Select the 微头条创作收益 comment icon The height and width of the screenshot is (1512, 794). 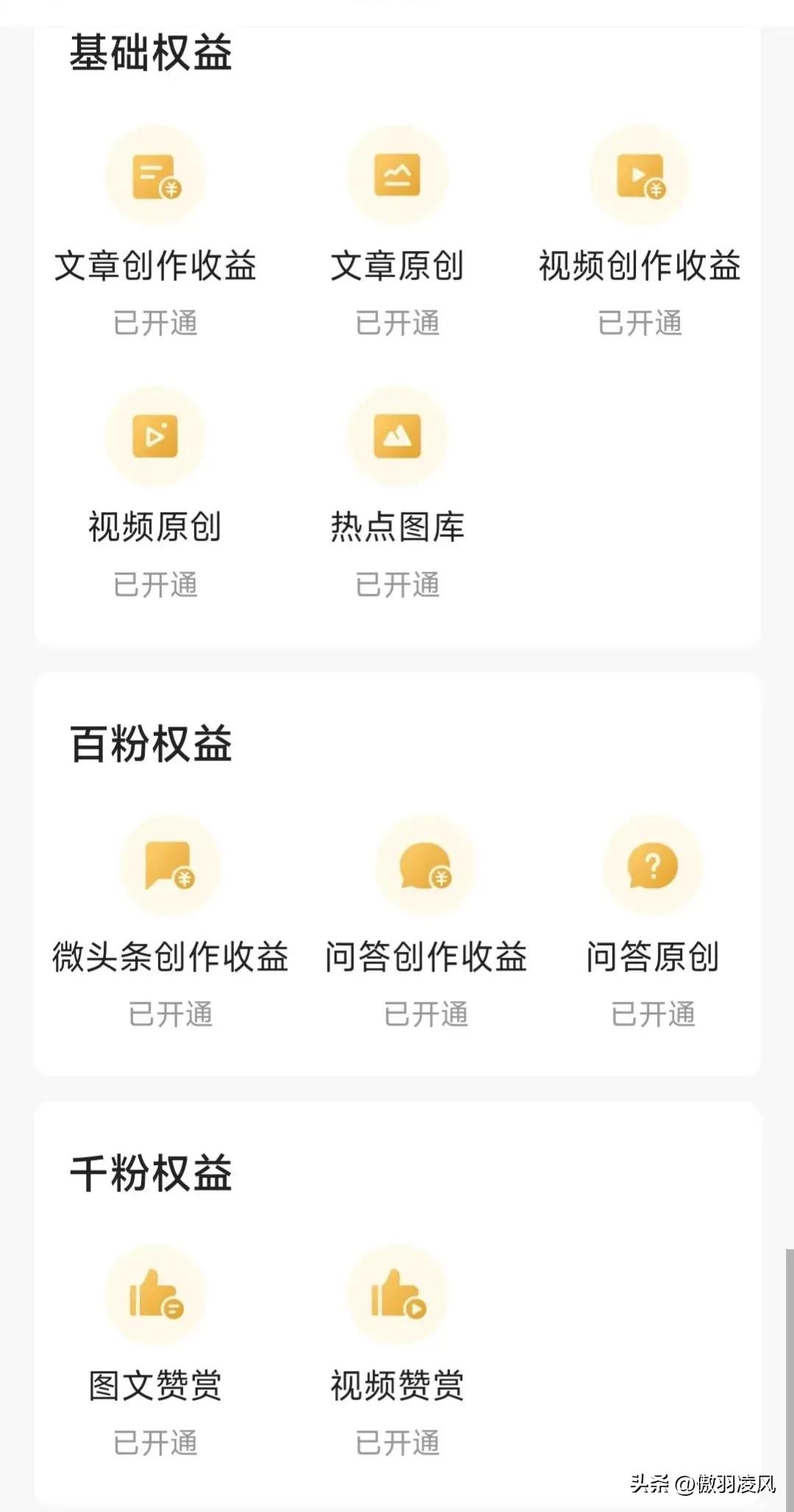click(x=170, y=866)
